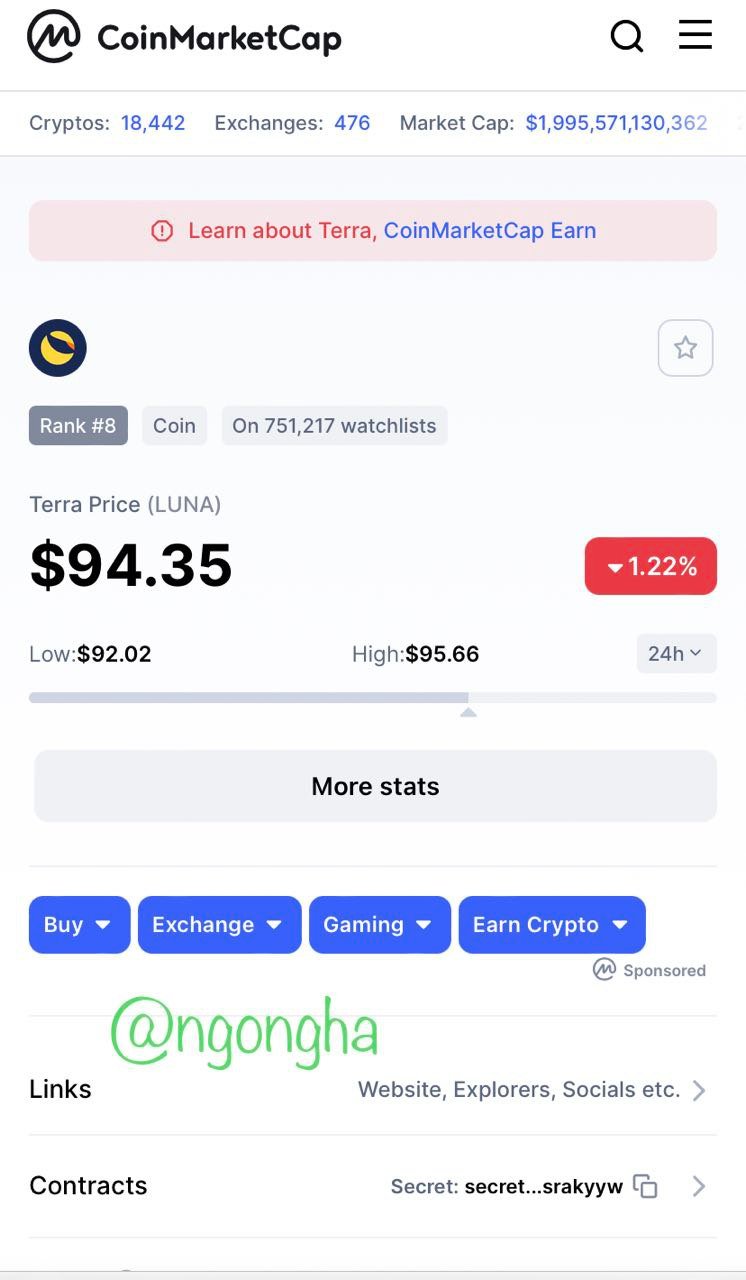Screen dimensions: 746x1280
Task: Tap the Coin chip
Action: coord(174,426)
